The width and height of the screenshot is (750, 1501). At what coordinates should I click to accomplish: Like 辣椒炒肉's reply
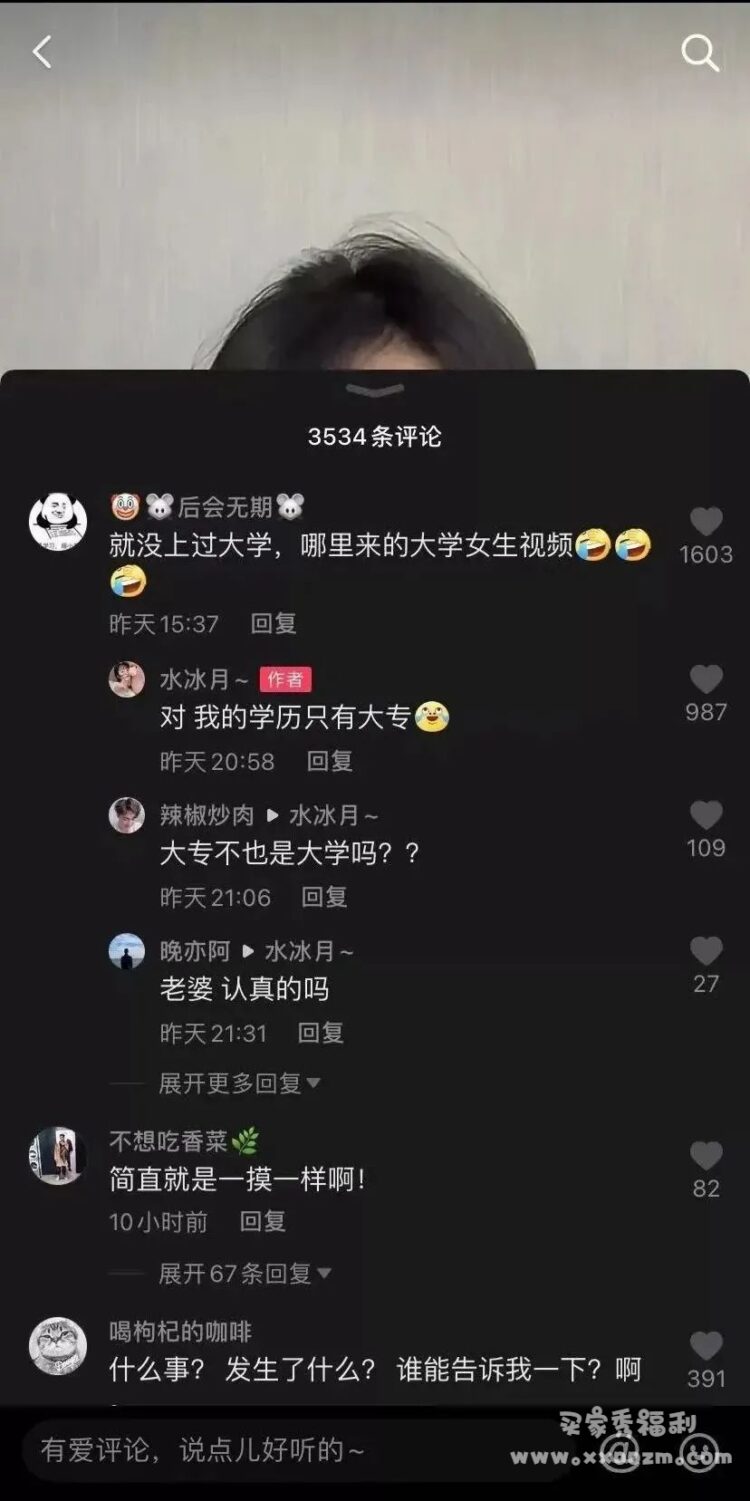(706, 815)
